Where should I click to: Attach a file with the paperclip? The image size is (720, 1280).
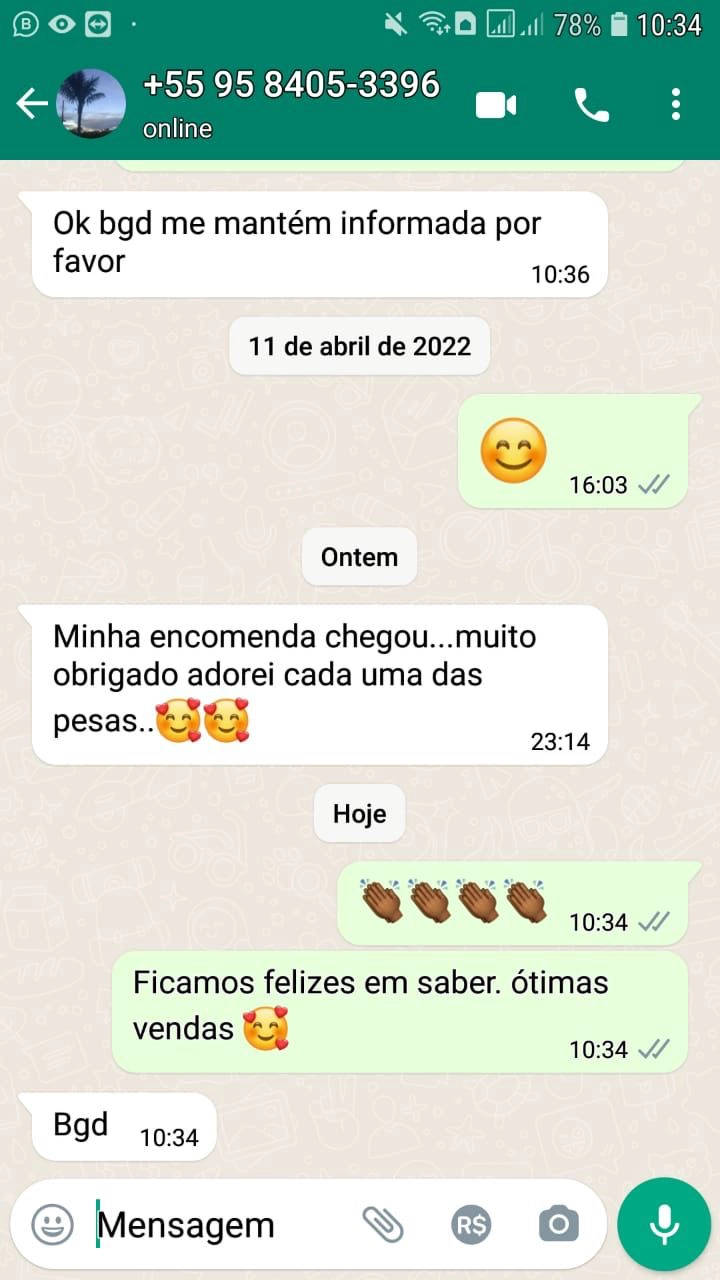tap(383, 1224)
